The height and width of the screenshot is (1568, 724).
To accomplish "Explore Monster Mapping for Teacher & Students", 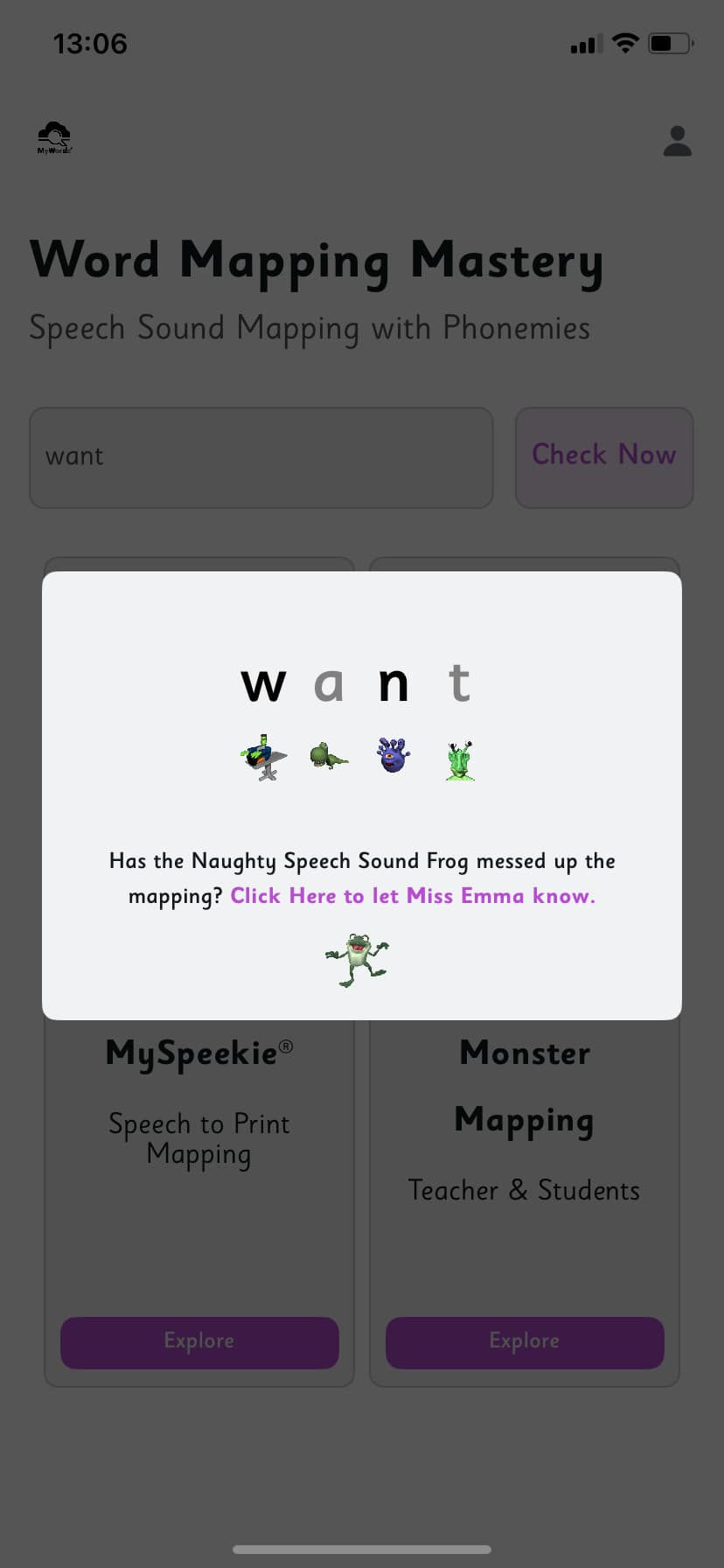I will (525, 1341).
